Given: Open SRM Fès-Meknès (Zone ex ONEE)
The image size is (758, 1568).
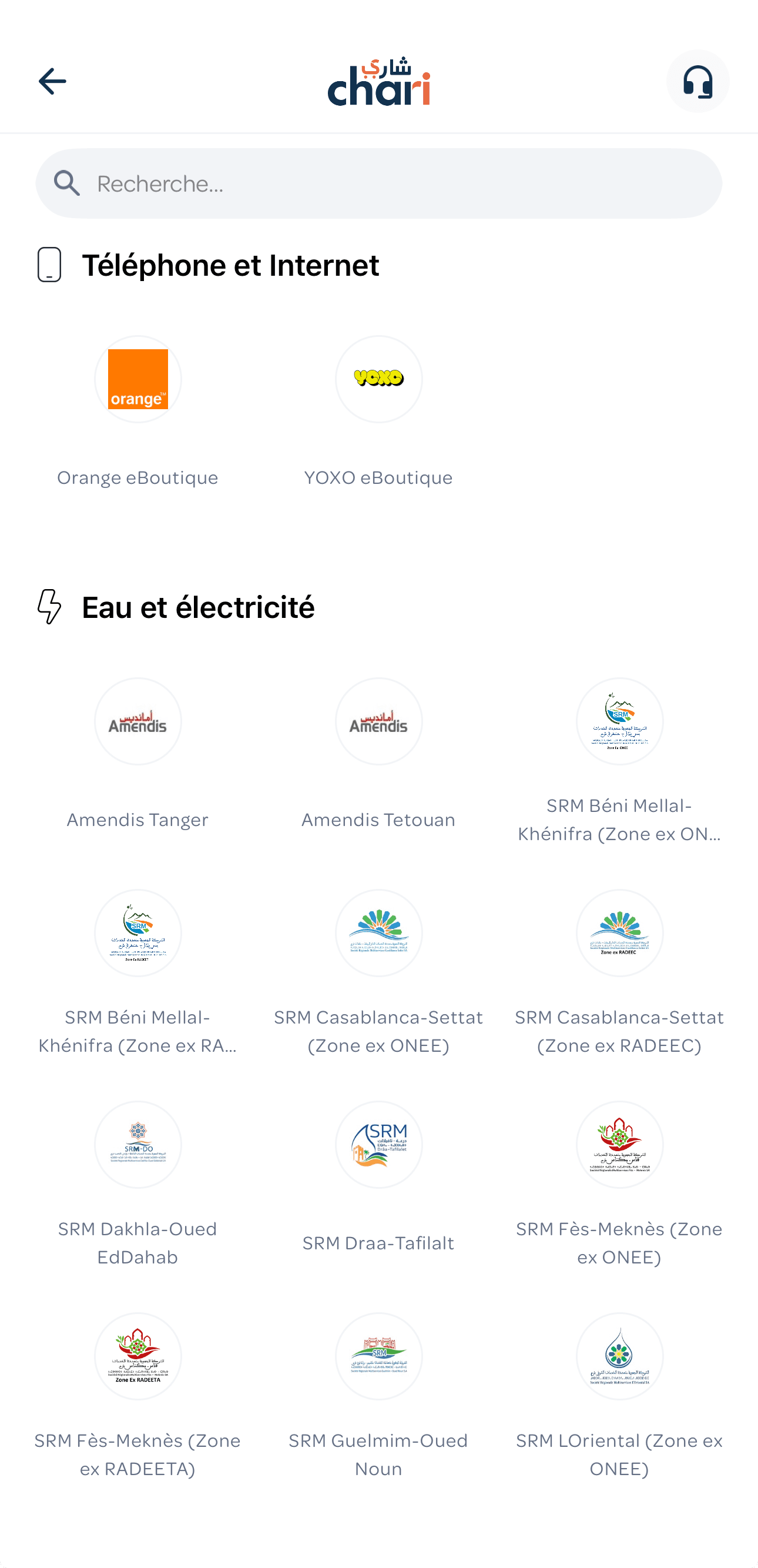Looking at the screenshot, I should (619, 1145).
